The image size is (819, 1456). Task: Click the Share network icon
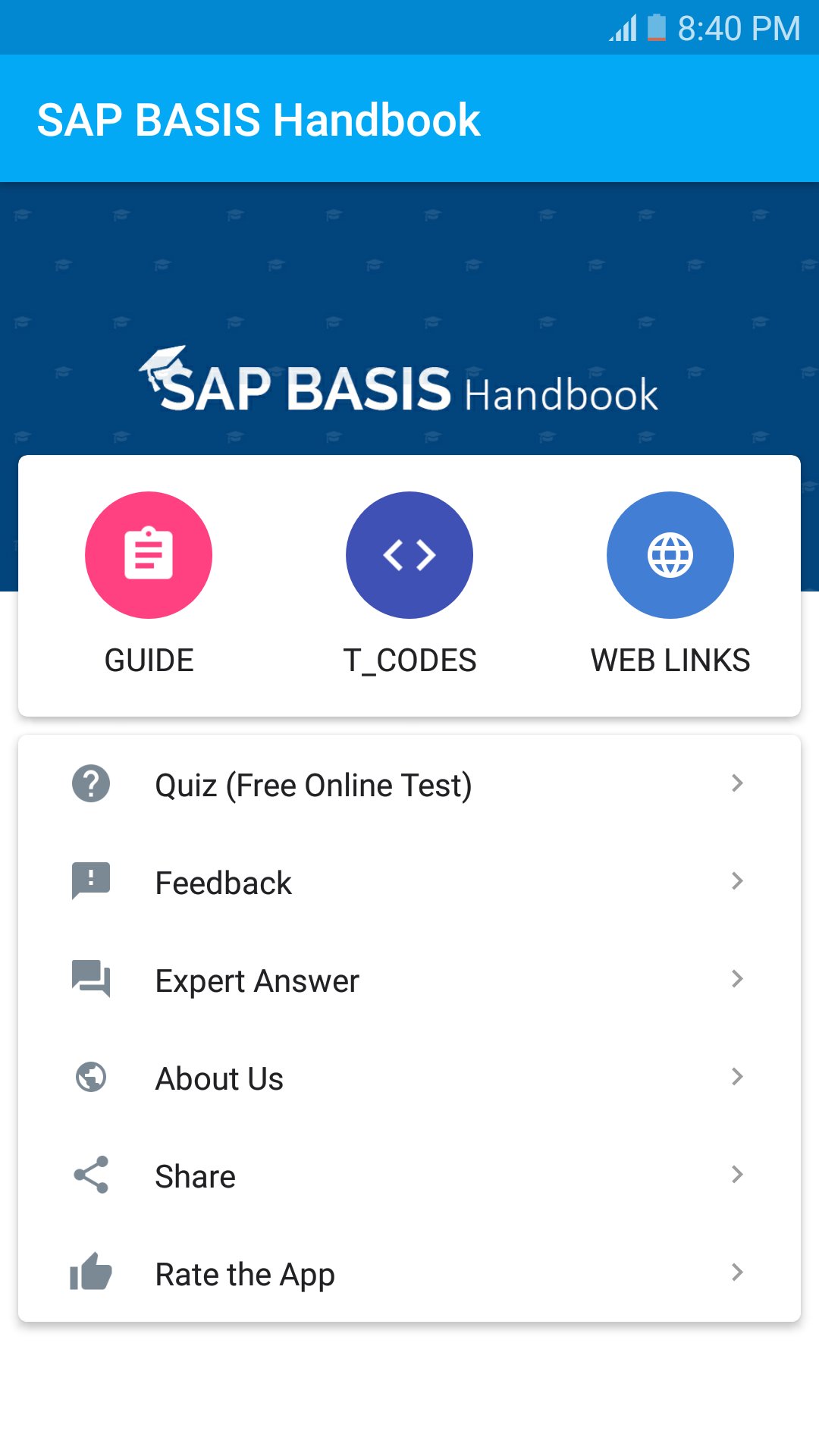(90, 1175)
